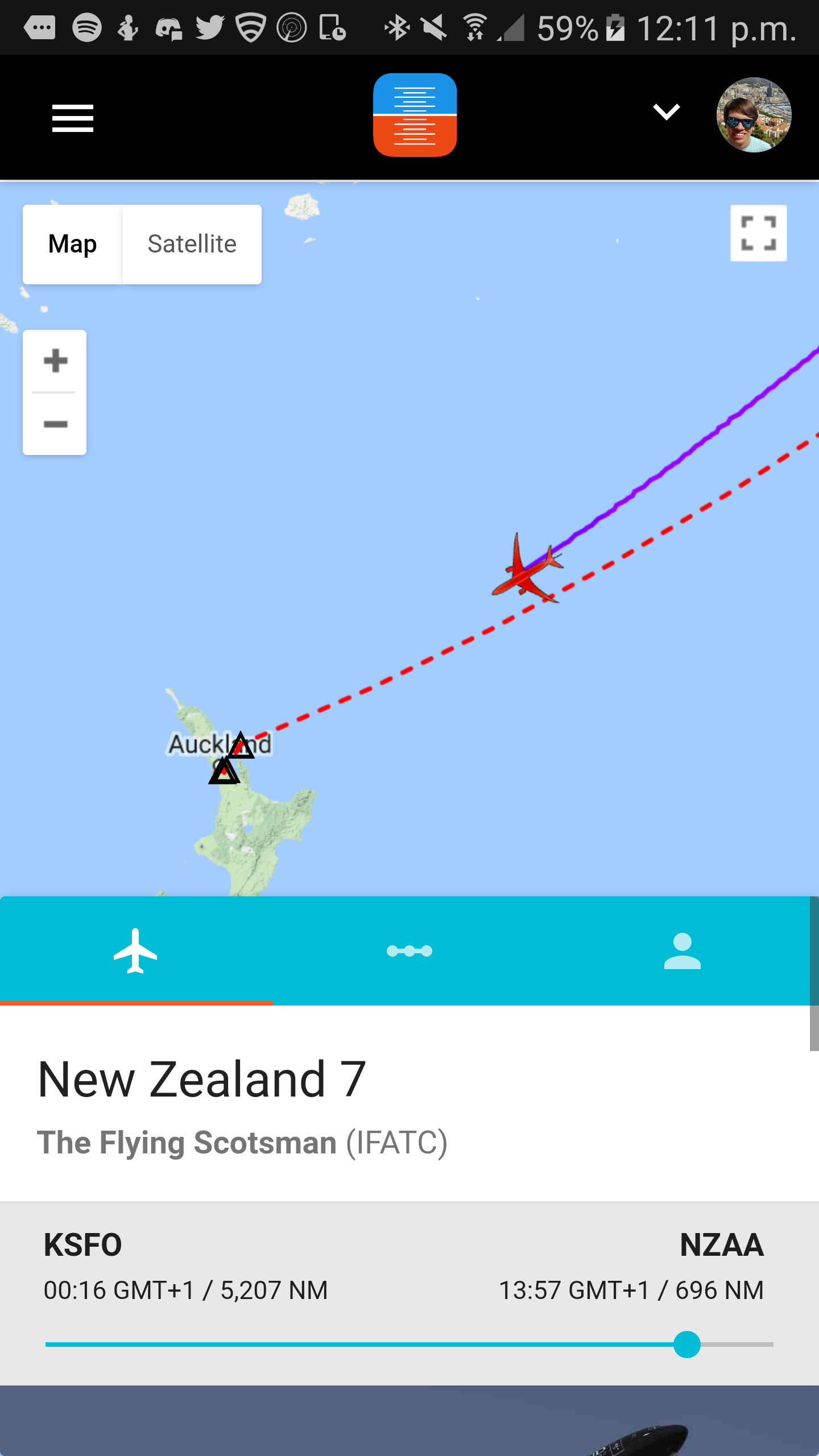Zoom out on the map
819x1456 pixels.
(55, 424)
